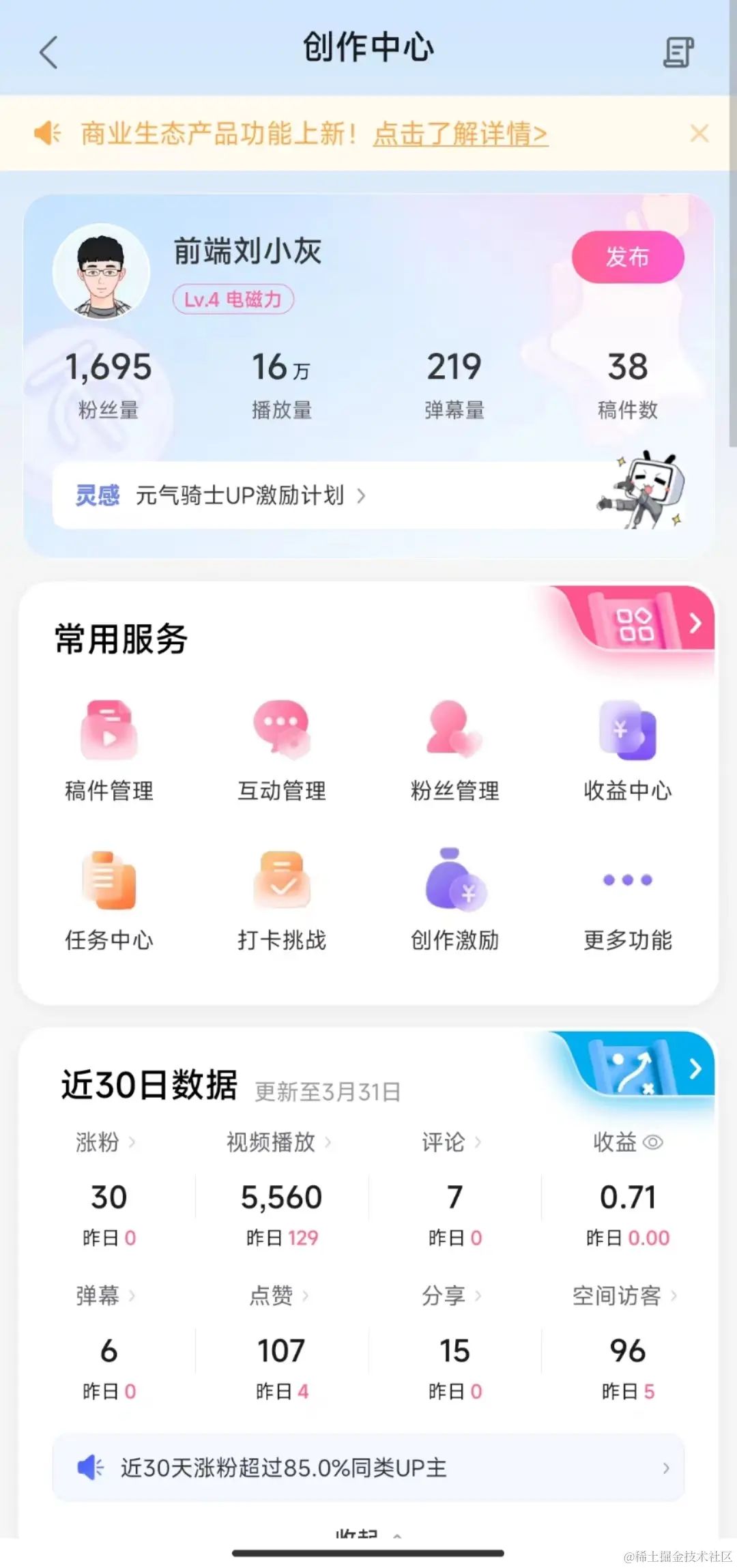Go back from 创作中心
The width and height of the screenshot is (737, 1568).
(48, 52)
